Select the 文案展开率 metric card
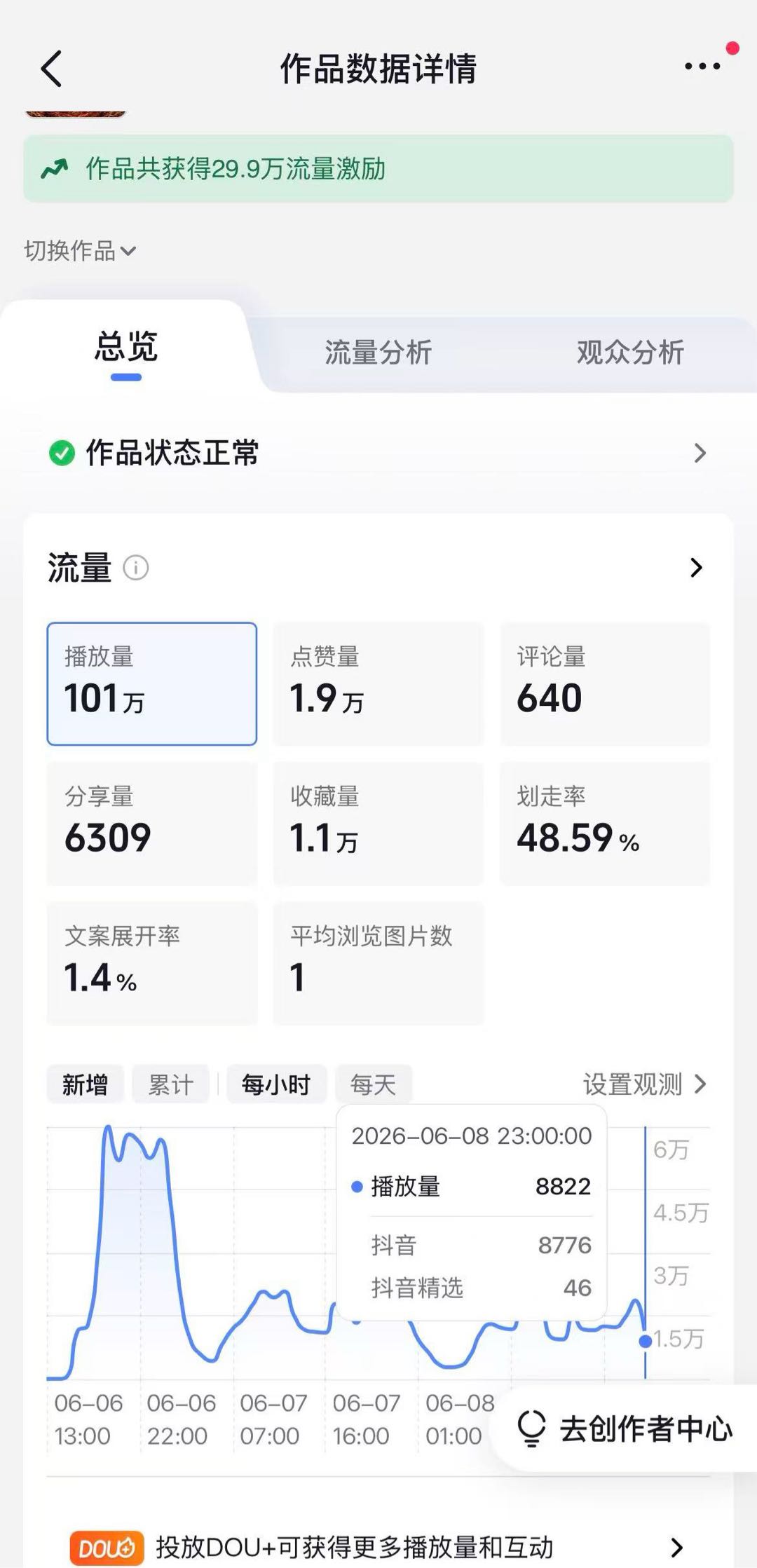757x1568 pixels. [x=151, y=962]
